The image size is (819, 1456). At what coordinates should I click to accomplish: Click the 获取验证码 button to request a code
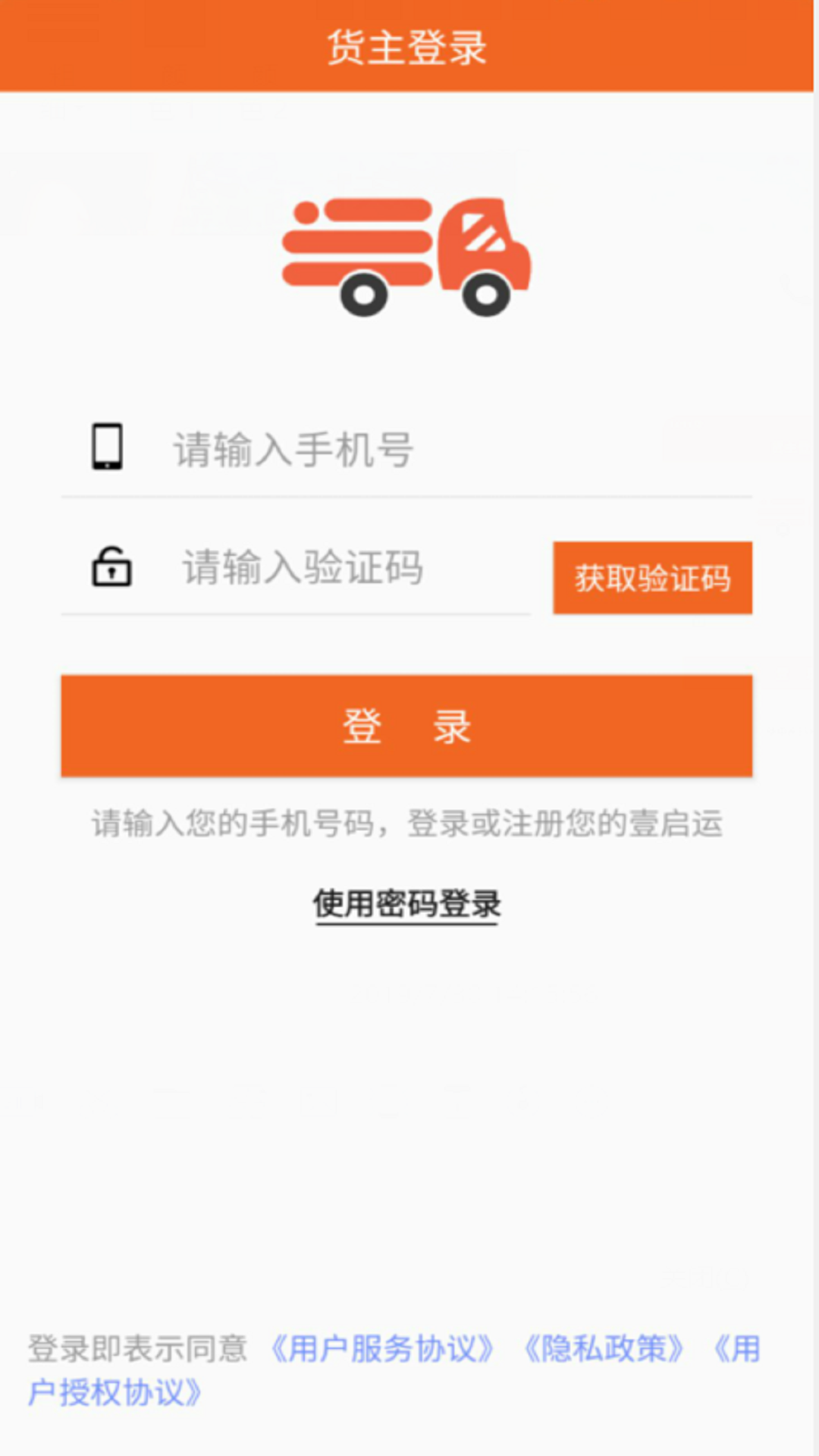pos(653,579)
